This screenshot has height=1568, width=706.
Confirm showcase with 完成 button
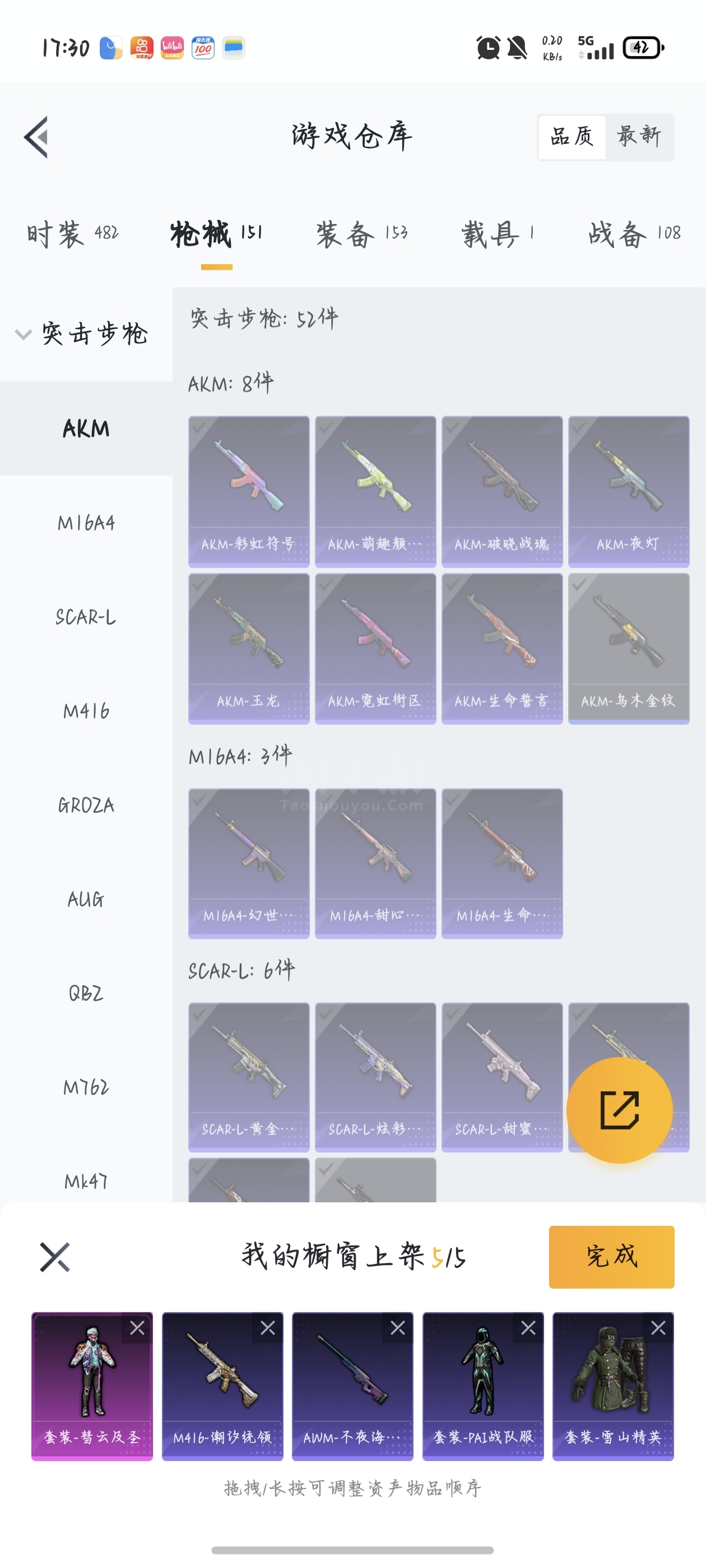(x=611, y=1256)
